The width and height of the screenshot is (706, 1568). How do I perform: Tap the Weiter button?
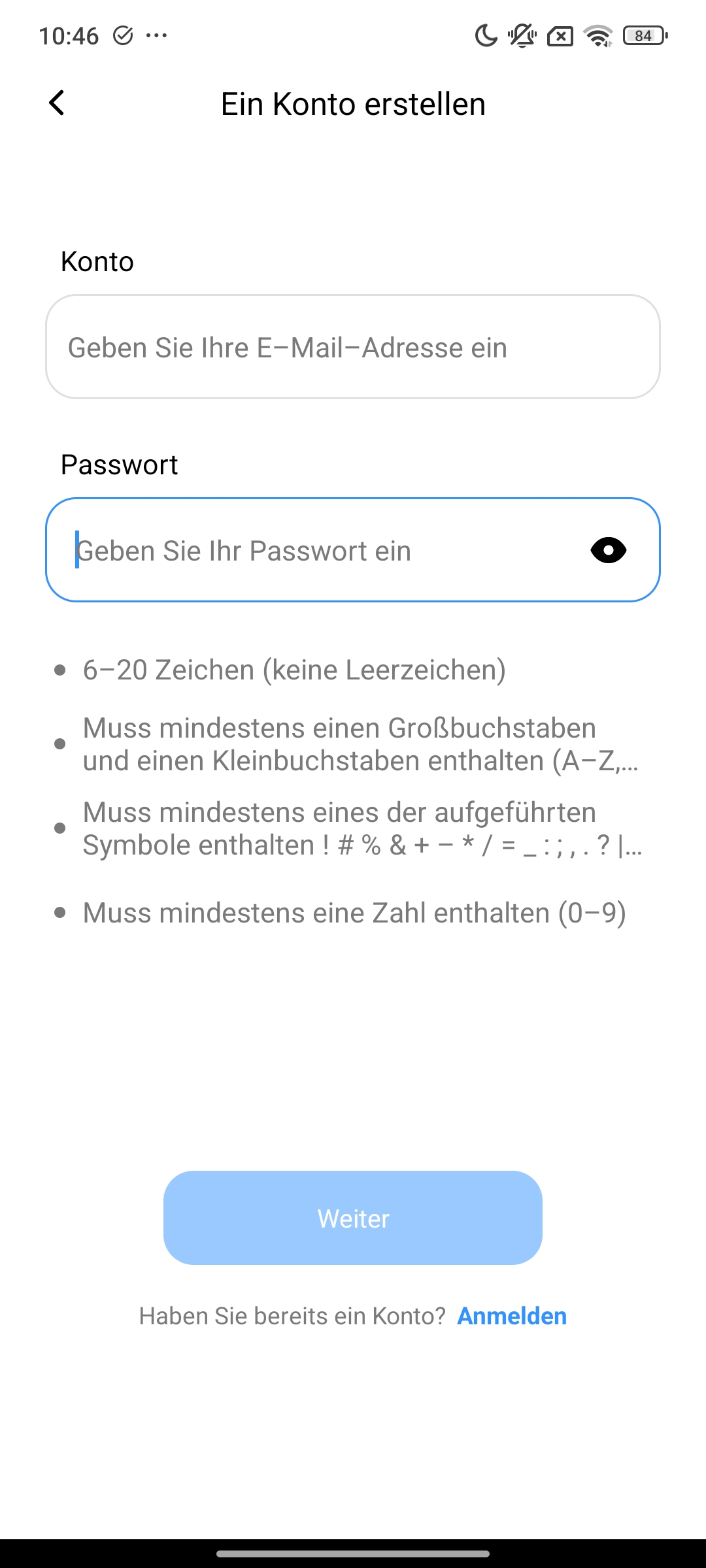pos(353,1218)
